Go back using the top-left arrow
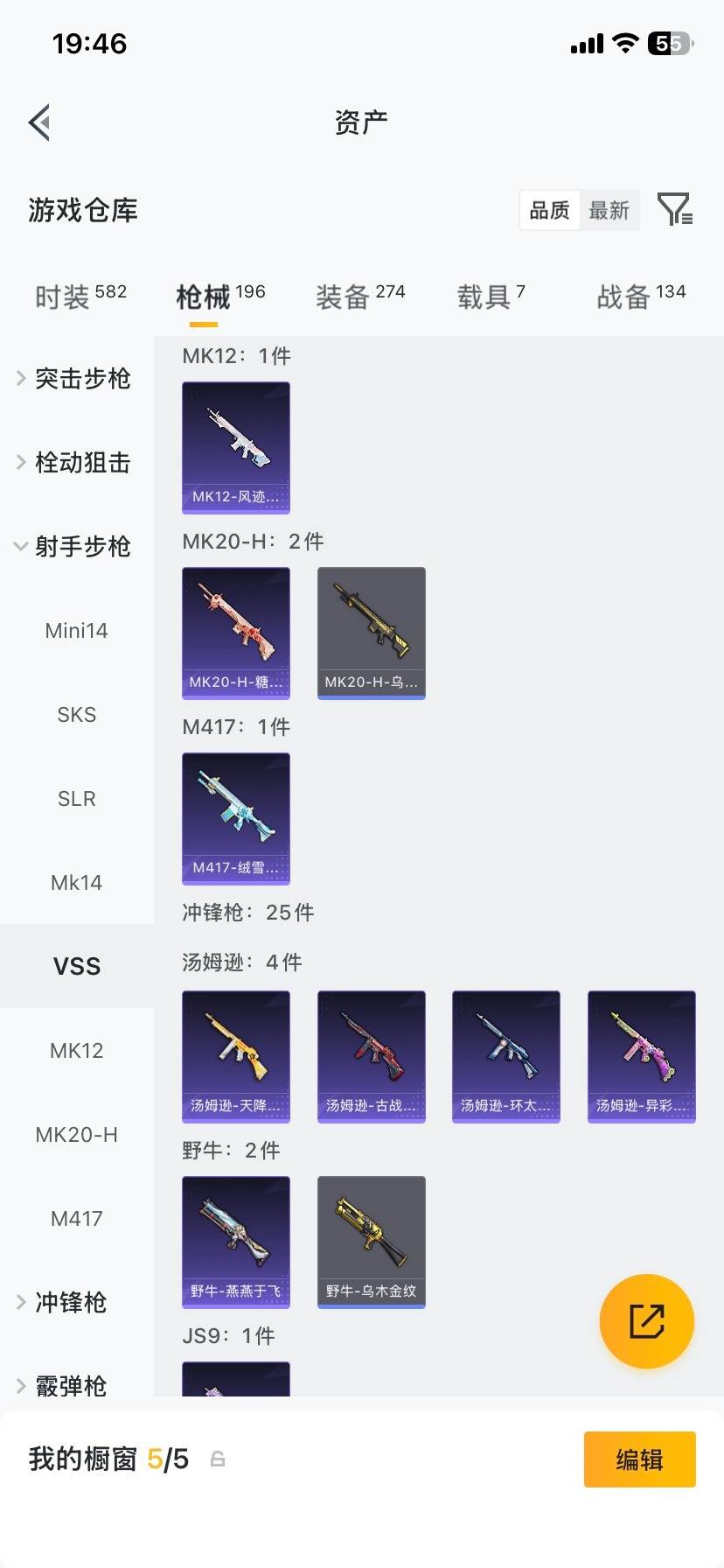The height and width of the screenshot is (1568, 724). [x=39, y=122]
